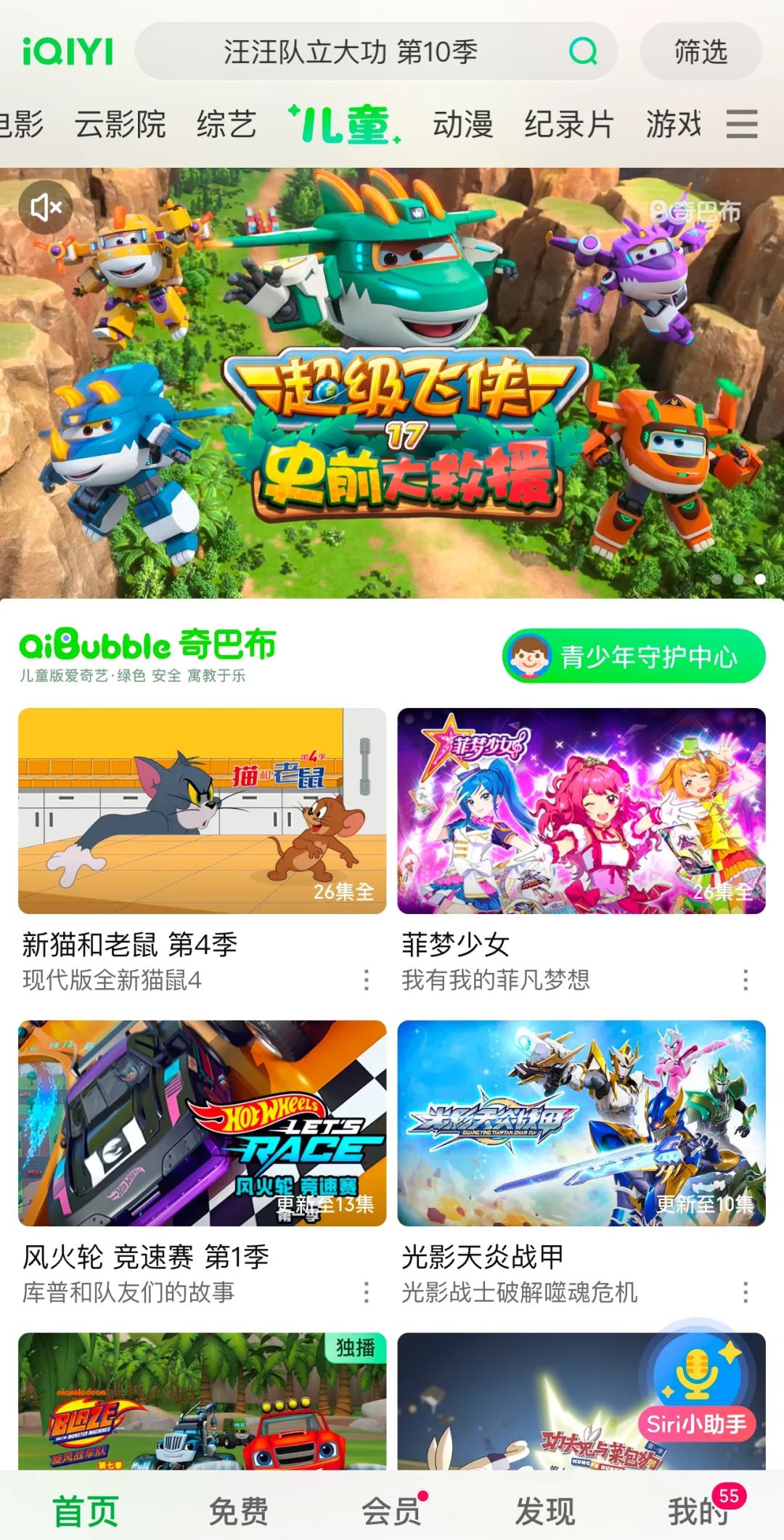Open the 我的 profile tab
This screenshot has height=1540, width=784.
pos(696,1512)
